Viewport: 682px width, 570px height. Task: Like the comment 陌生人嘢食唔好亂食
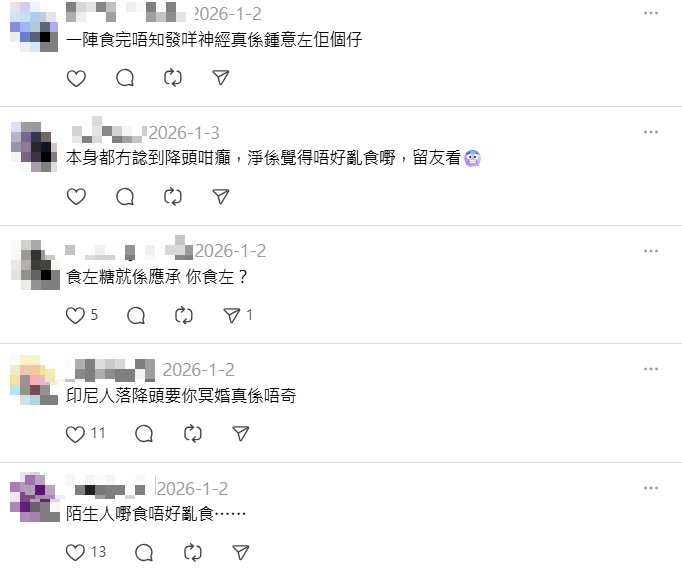pyautogui.click(x=76, y=552)
